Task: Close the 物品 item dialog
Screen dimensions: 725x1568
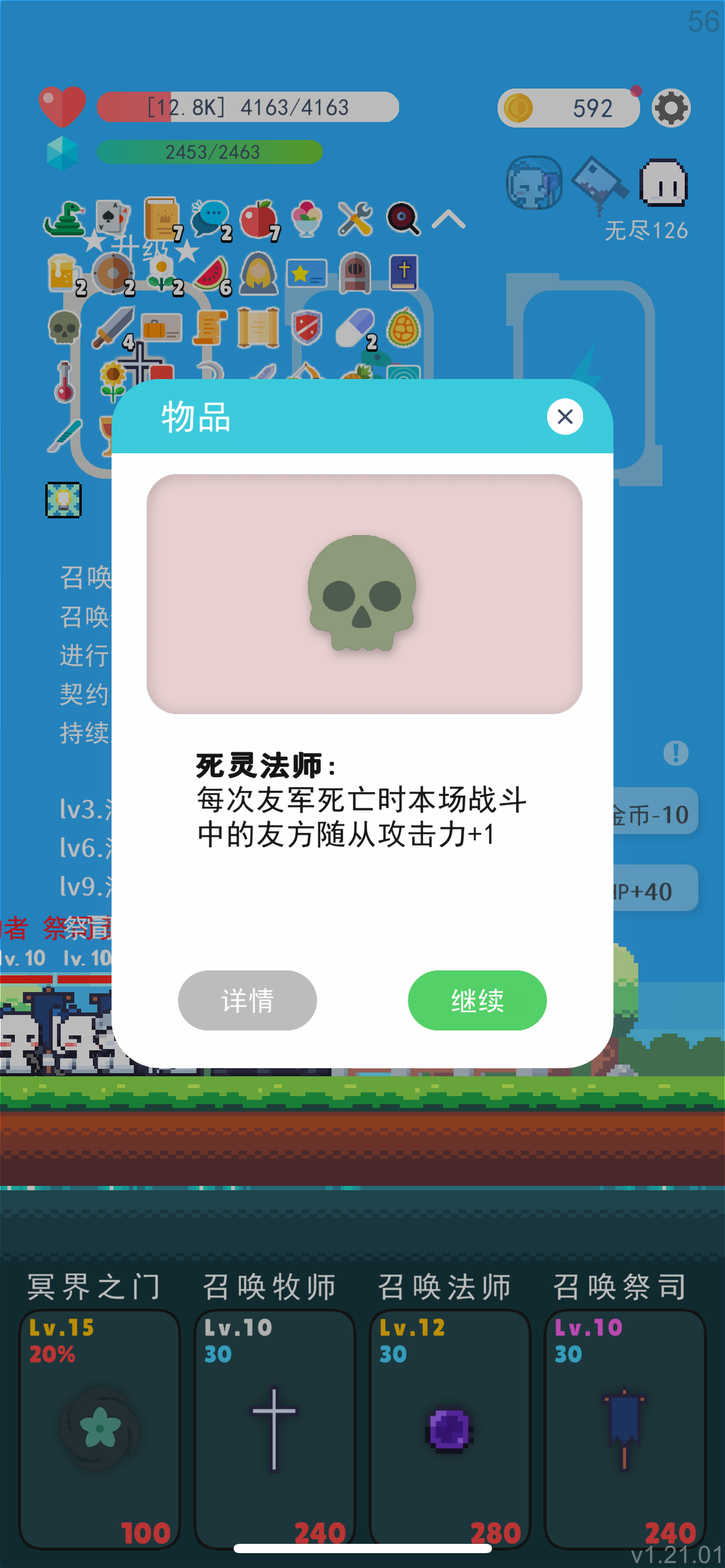Action: (565, 416)
